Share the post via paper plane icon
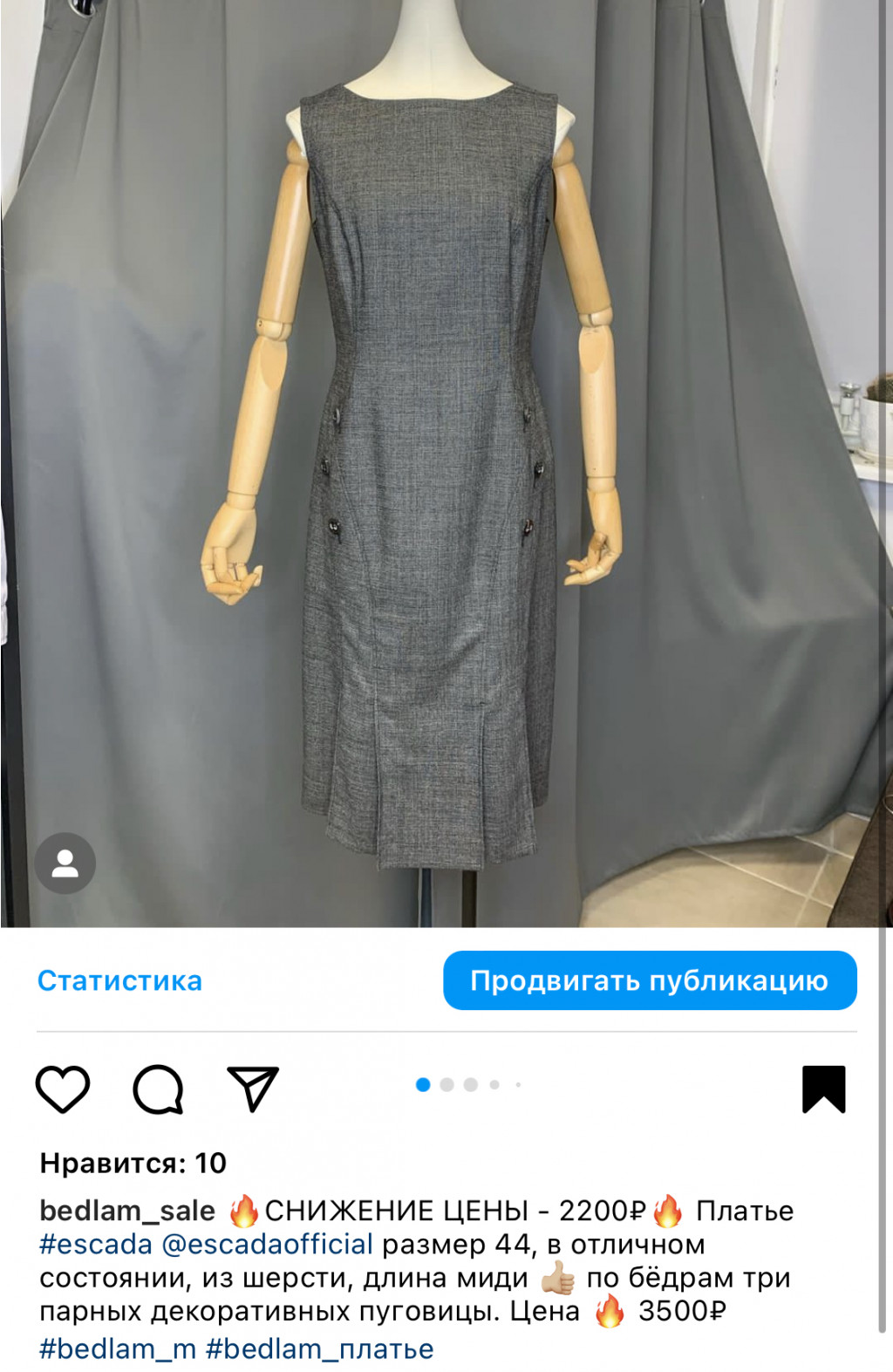The image size is (893, 1372). pyautogui.click(x=252, y=1089)
